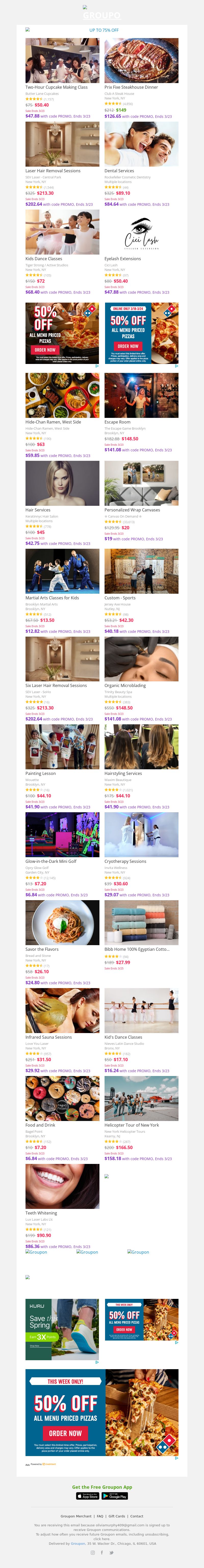This screenshot has height=1568, width=204.
Task: Select the Glow-in-the-Dark Mini Golf deal
Action: point(62,835)
